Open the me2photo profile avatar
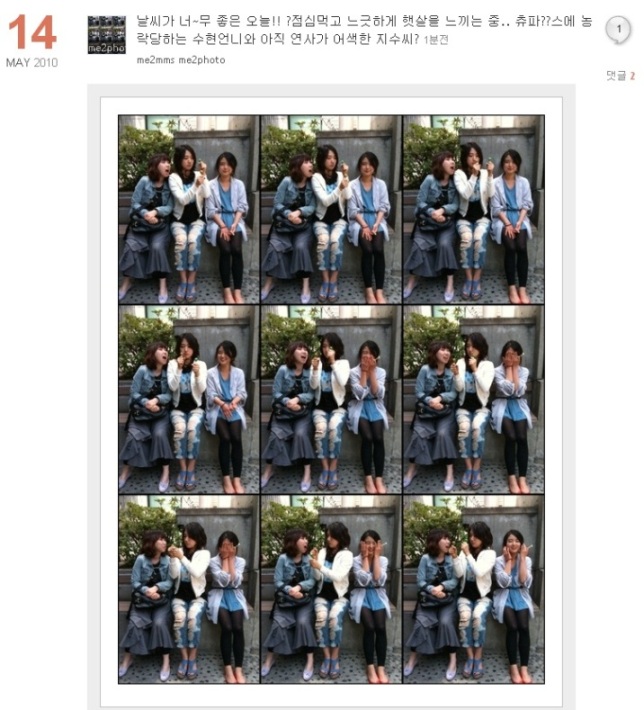Viewport: 644px width, 710px height. [x=107, y=34]
